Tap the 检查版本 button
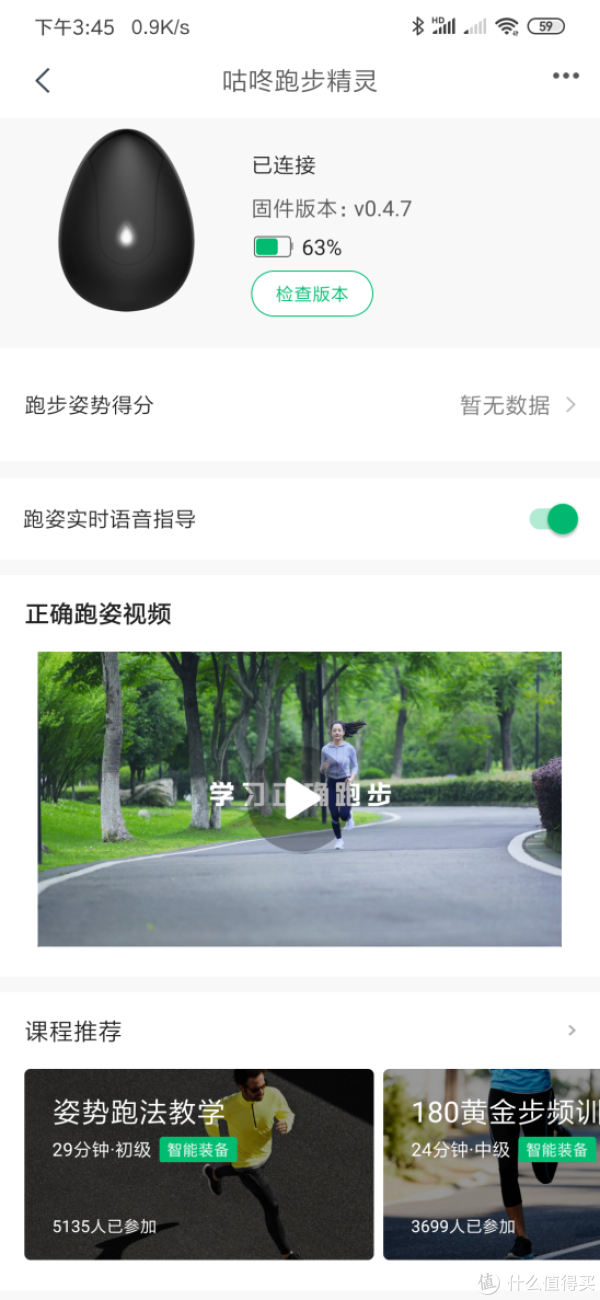This screenshot has width=600, height=1300. click(x=312, y=294)
